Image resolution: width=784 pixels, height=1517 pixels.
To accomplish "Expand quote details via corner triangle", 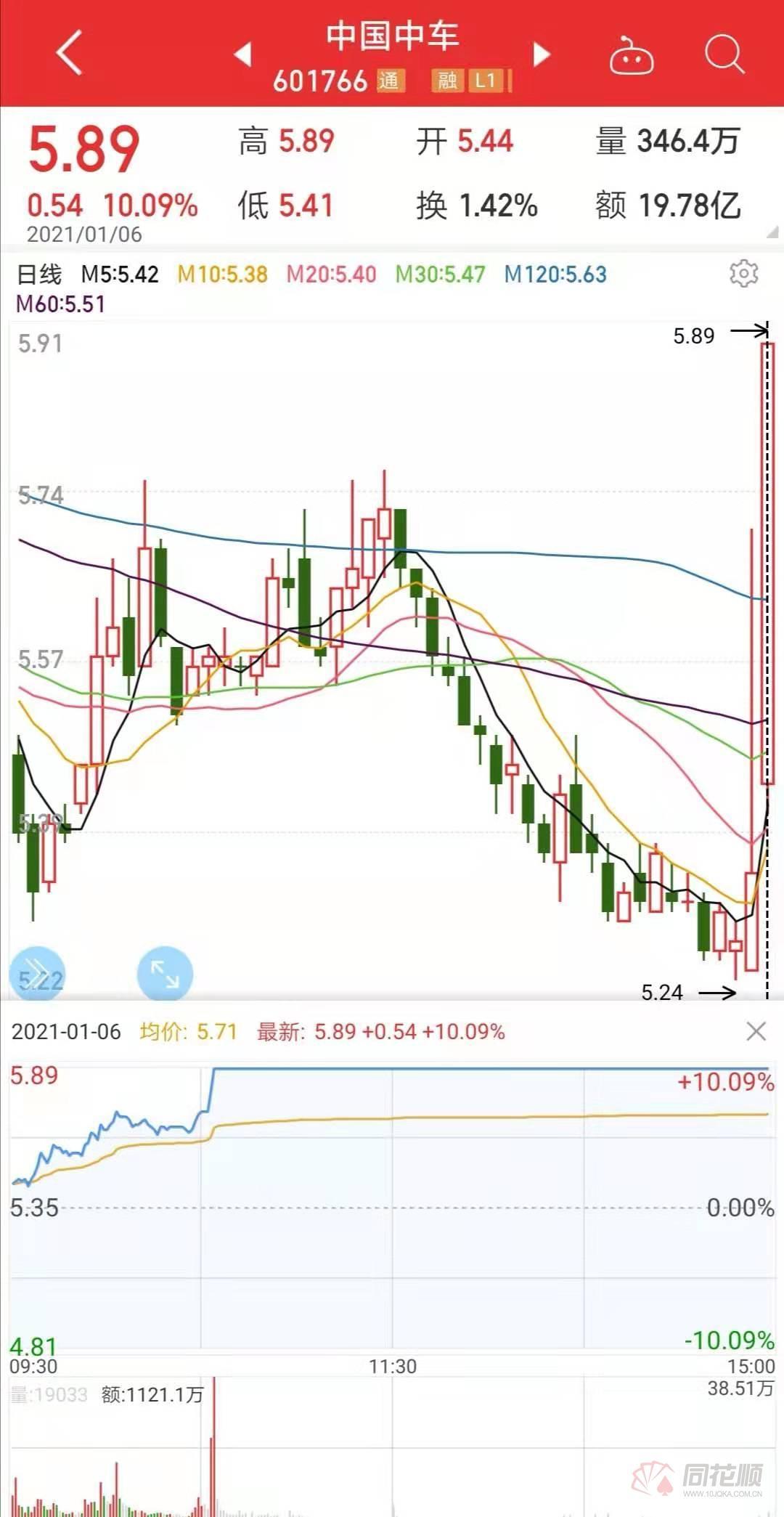I will (x=772, y=232).
